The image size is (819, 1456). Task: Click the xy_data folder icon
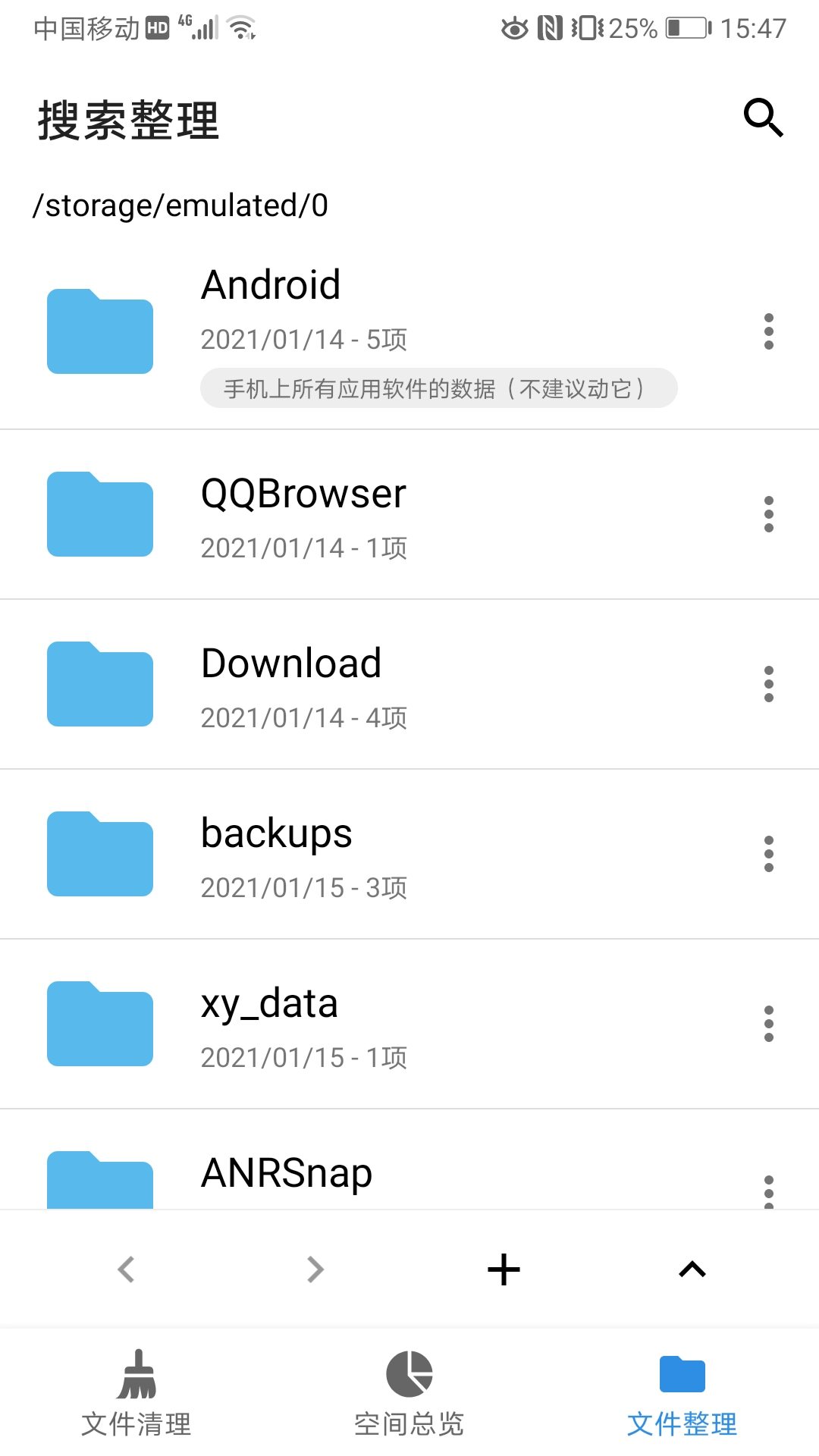click(99, 1024)
